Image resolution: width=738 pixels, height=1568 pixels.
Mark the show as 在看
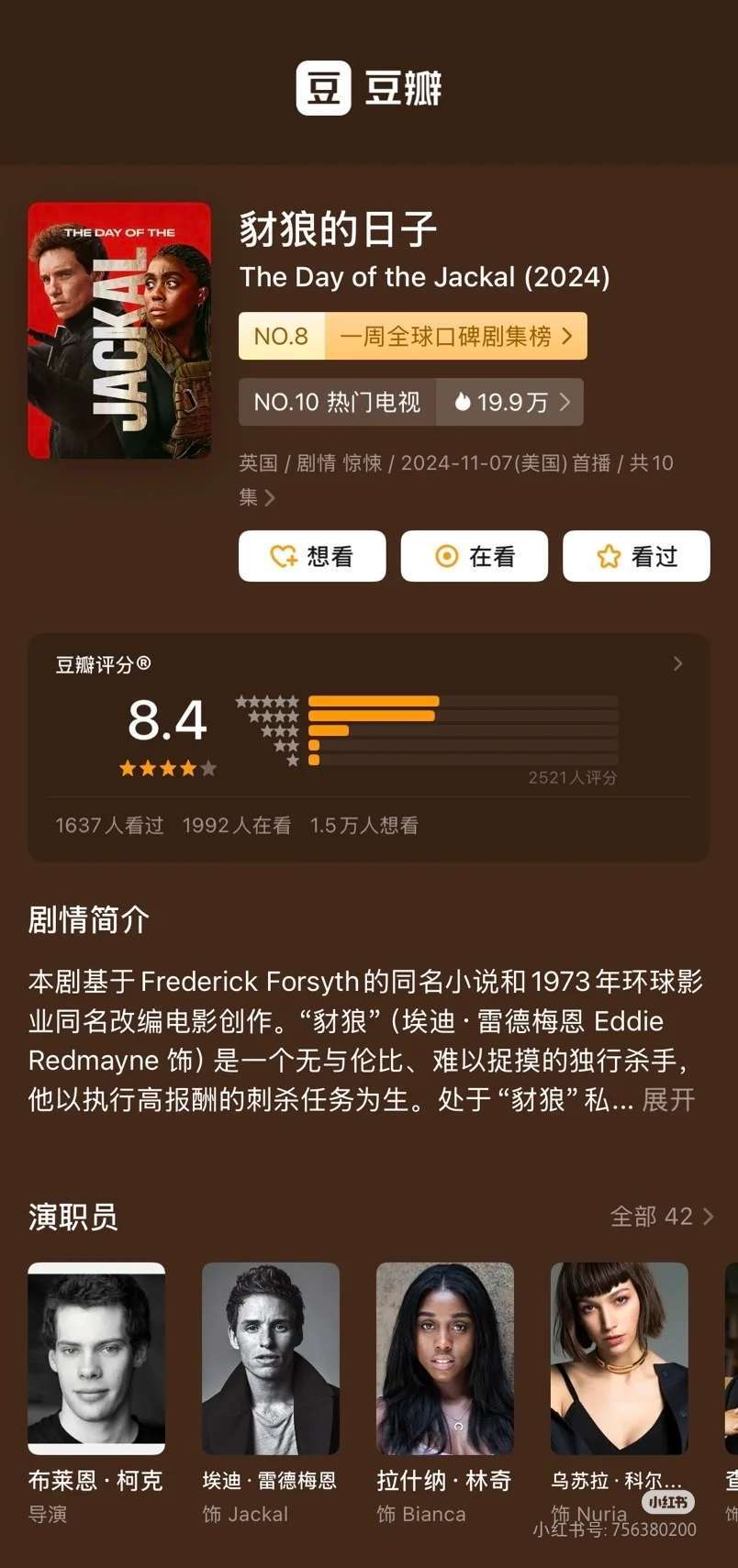click(474, 556)
